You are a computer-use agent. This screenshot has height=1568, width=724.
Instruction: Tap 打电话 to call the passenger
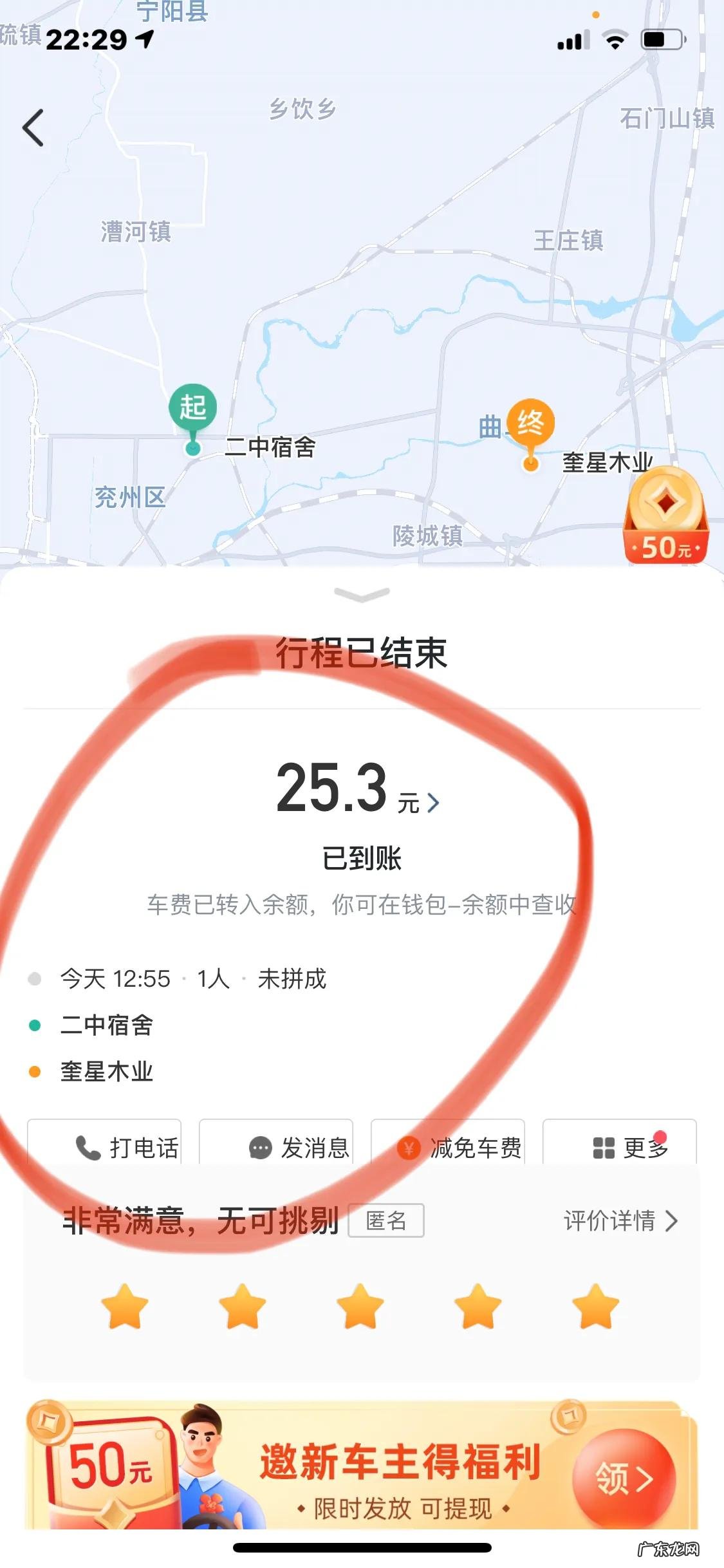105,1148
